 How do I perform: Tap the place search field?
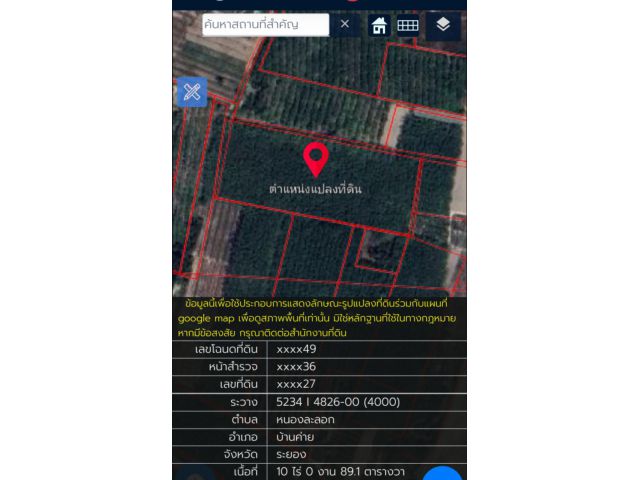265,24
